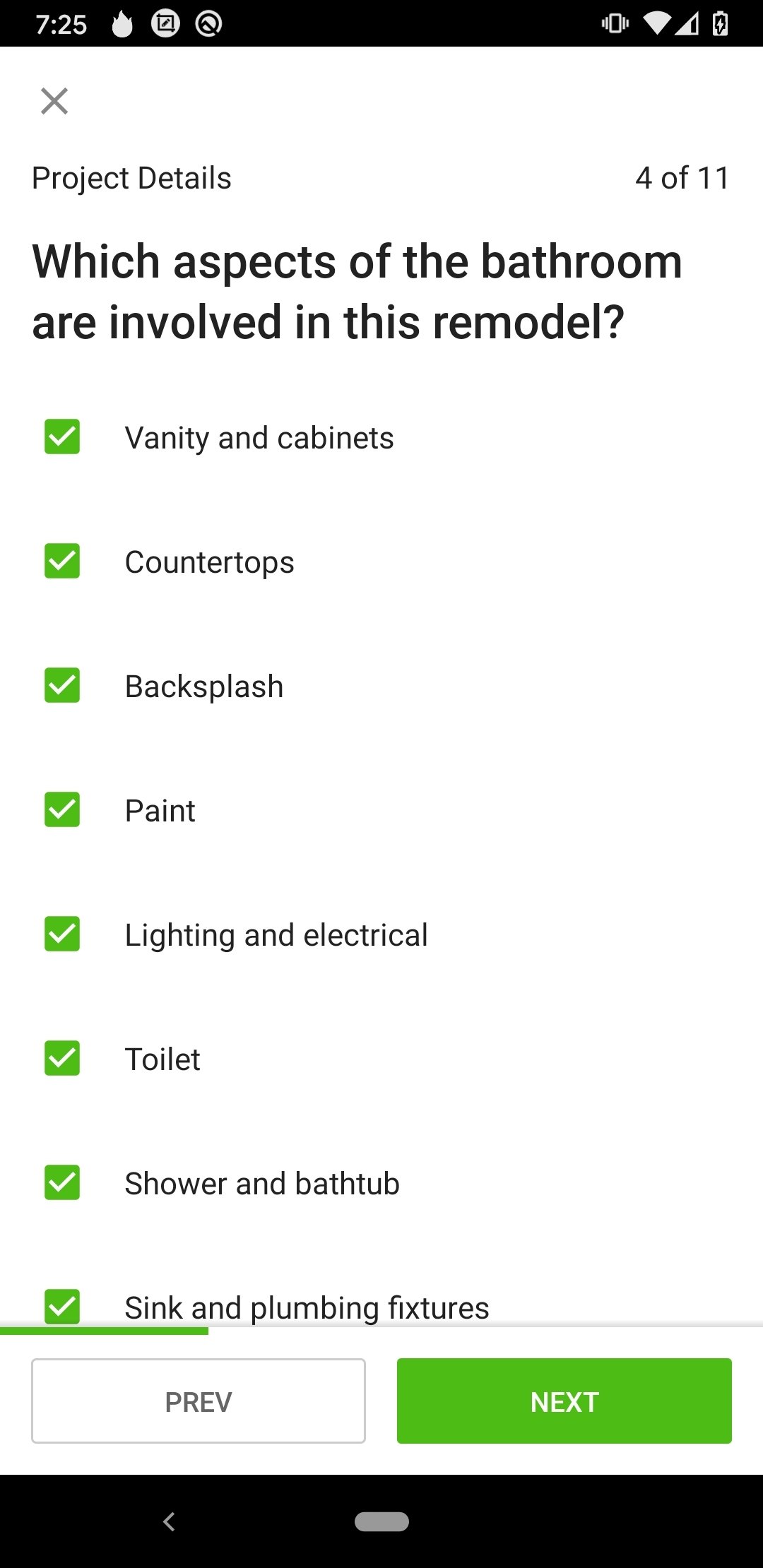Viewport: 763px width, 1568px height.
Task: Uncheck Vanity and cabinets
Action: pyautogui.click(x=62, y=436)
